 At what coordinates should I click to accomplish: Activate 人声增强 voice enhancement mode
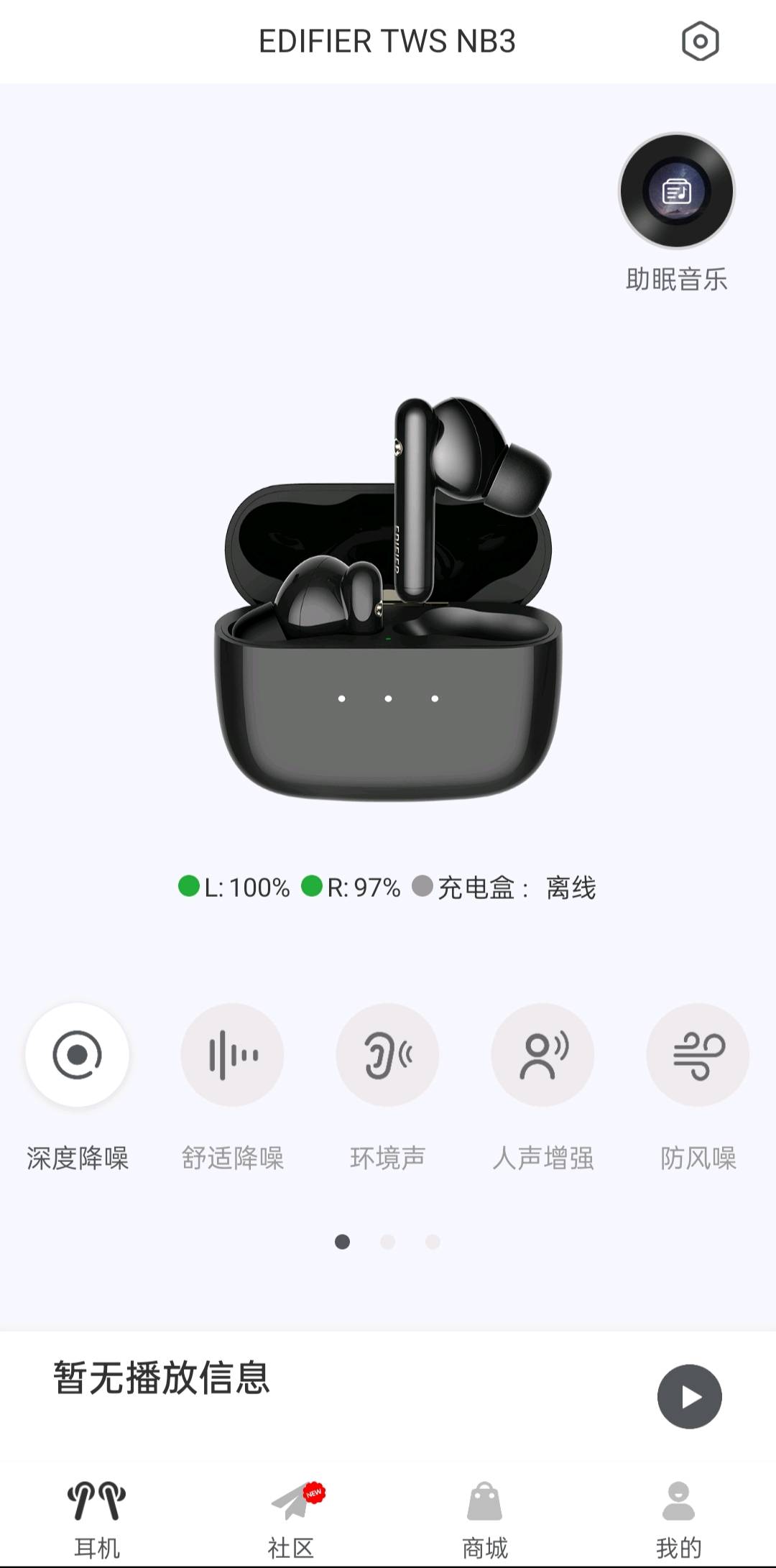(542, 1055)
